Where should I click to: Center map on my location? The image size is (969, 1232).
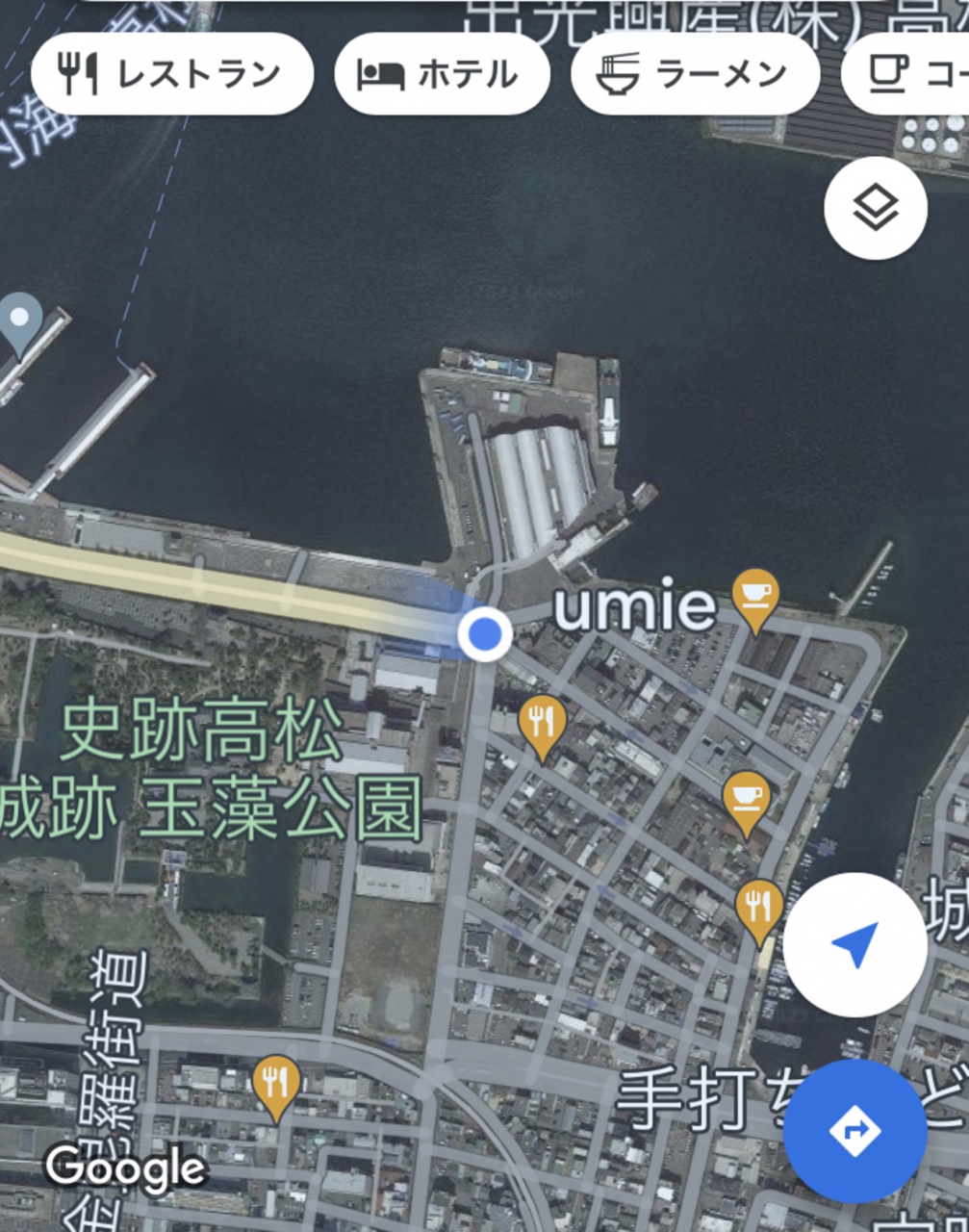pyautogui.click(x=854, y=944)
